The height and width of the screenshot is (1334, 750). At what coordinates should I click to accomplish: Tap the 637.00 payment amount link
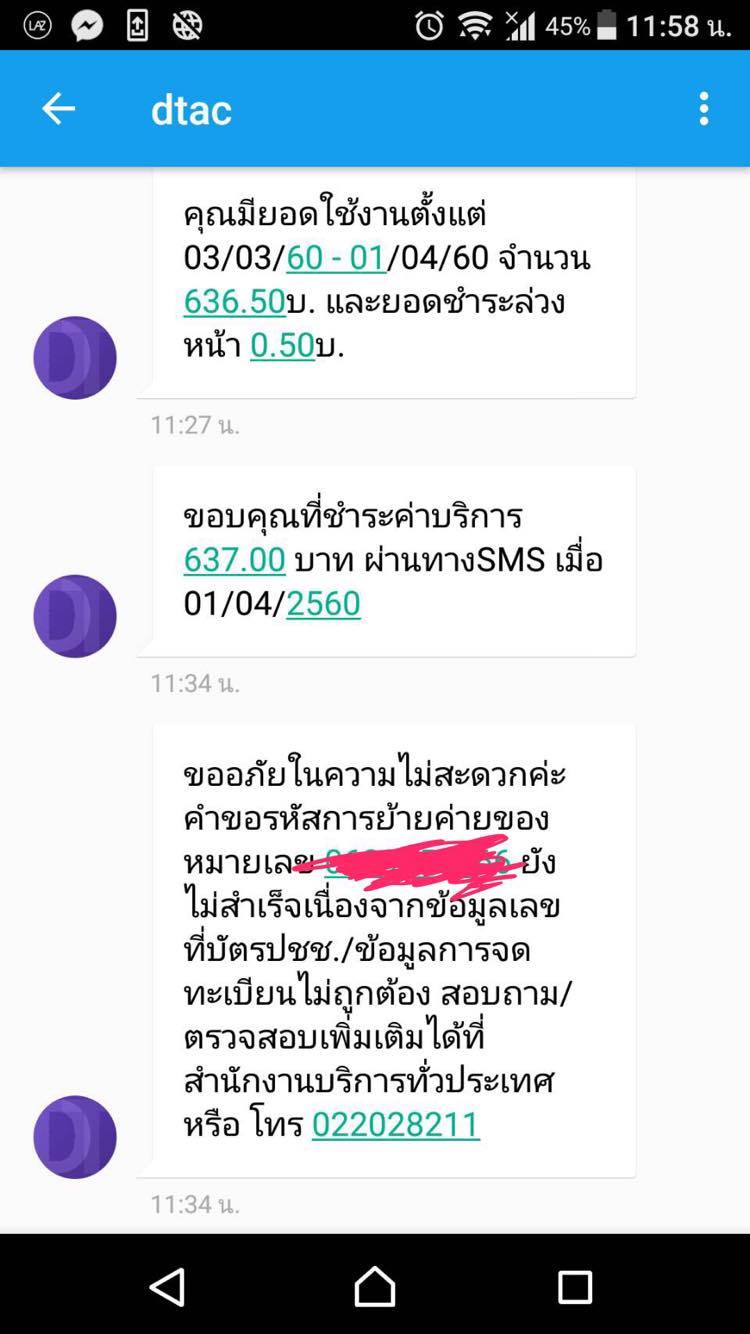click(x=234, y=559)
